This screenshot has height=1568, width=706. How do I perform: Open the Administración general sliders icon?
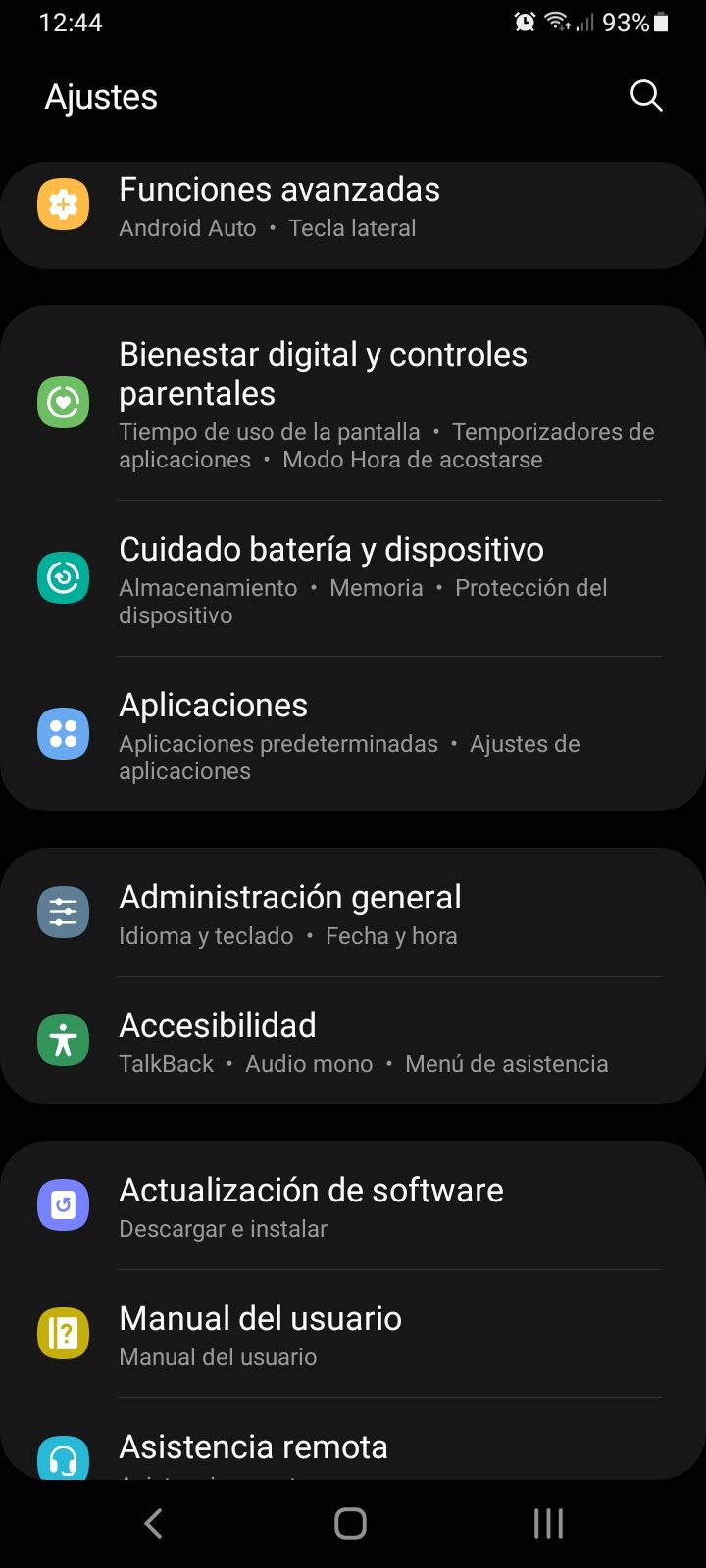[x=63, y=911]
